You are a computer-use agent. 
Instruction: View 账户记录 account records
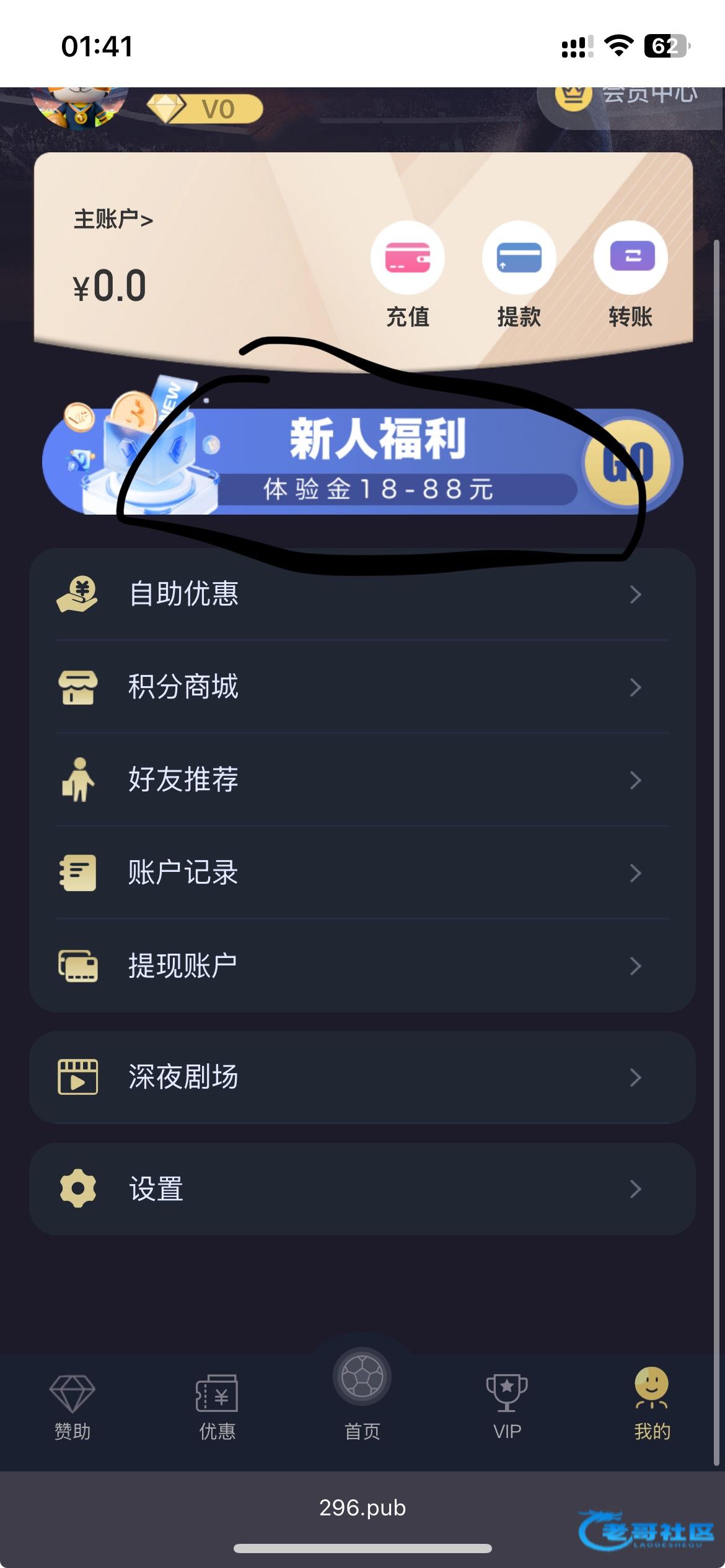pos(362,873)
